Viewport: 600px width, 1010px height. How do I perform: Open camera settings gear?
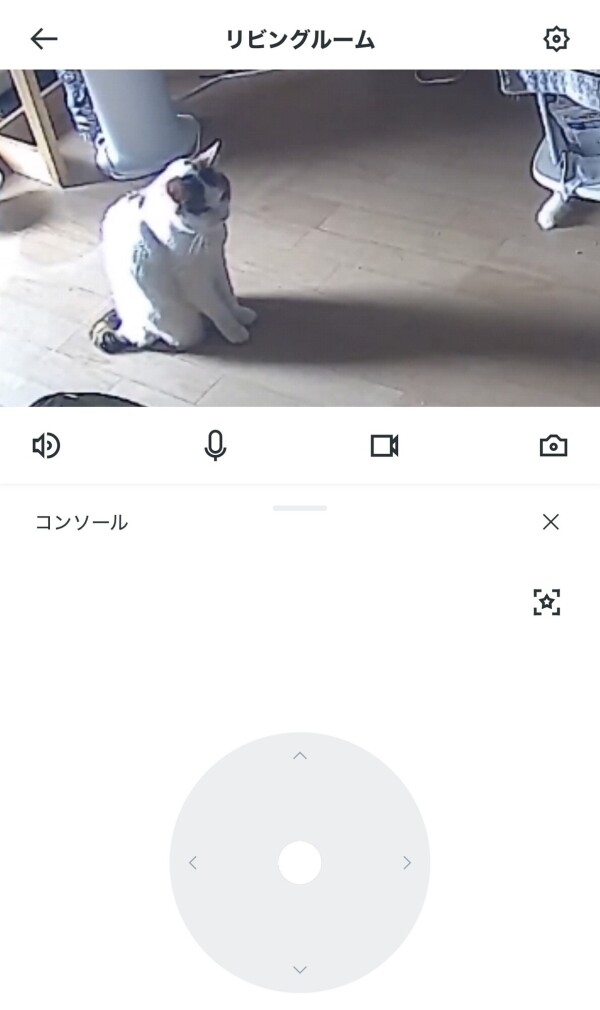(x=556, y=39)
